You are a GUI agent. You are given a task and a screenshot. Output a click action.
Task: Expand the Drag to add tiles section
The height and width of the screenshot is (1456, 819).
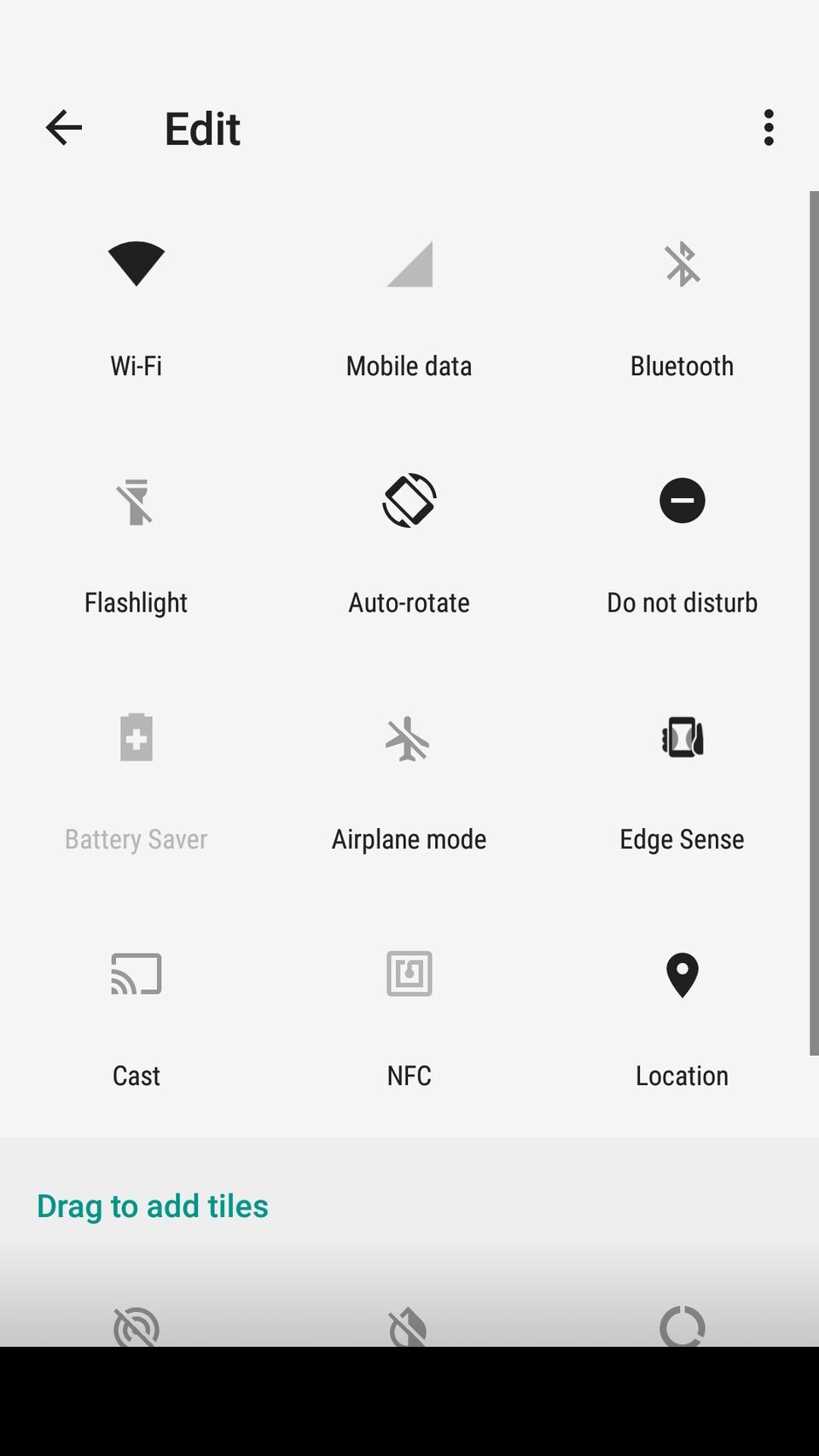click(153, 1206)
